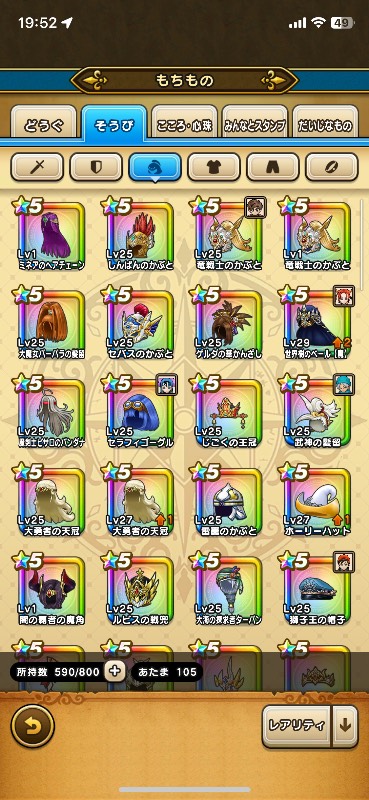Select しんぱんのかぶと item

140,235
